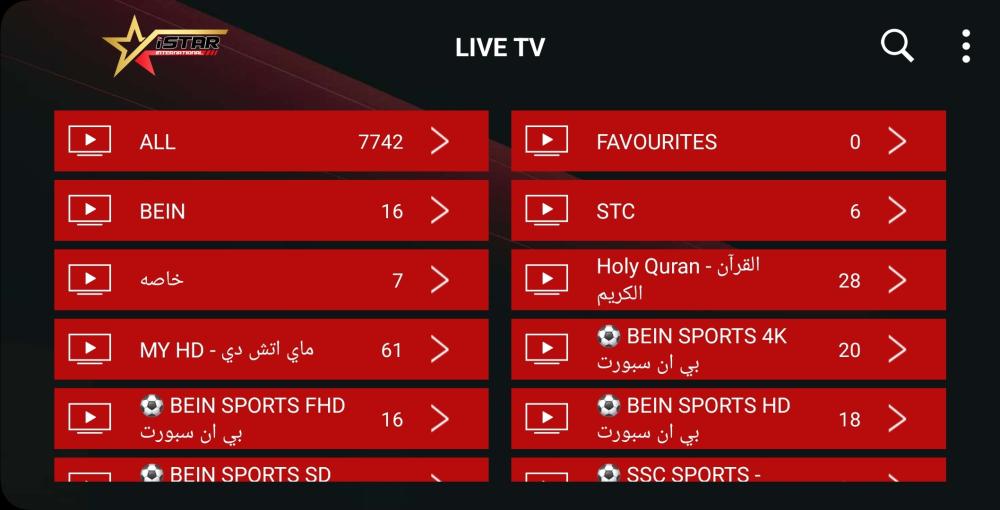Open the BEIN SPORTS 4K category
1000x510 pixels.
(x=728, y=349)
